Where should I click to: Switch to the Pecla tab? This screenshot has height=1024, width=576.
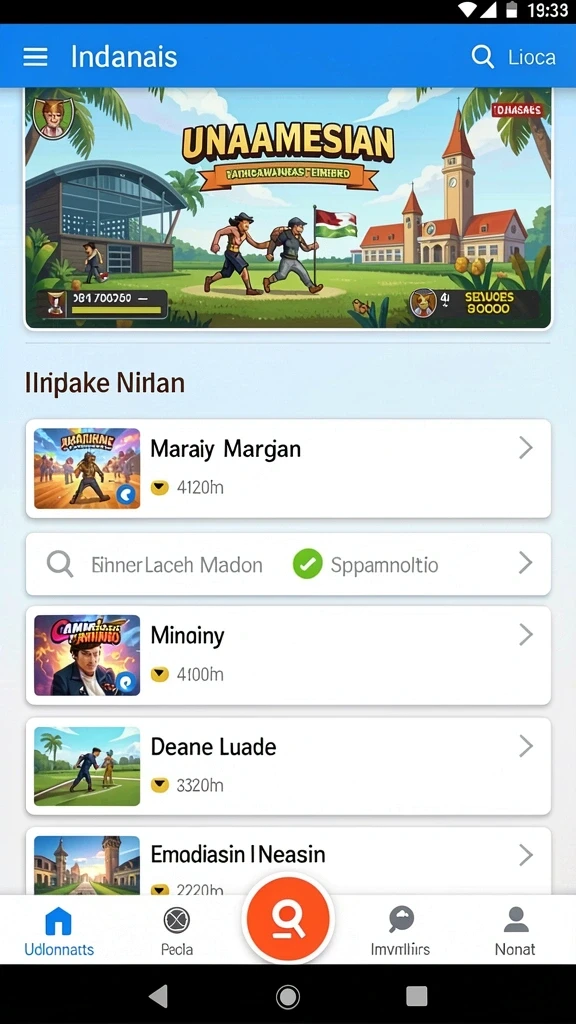176,932
